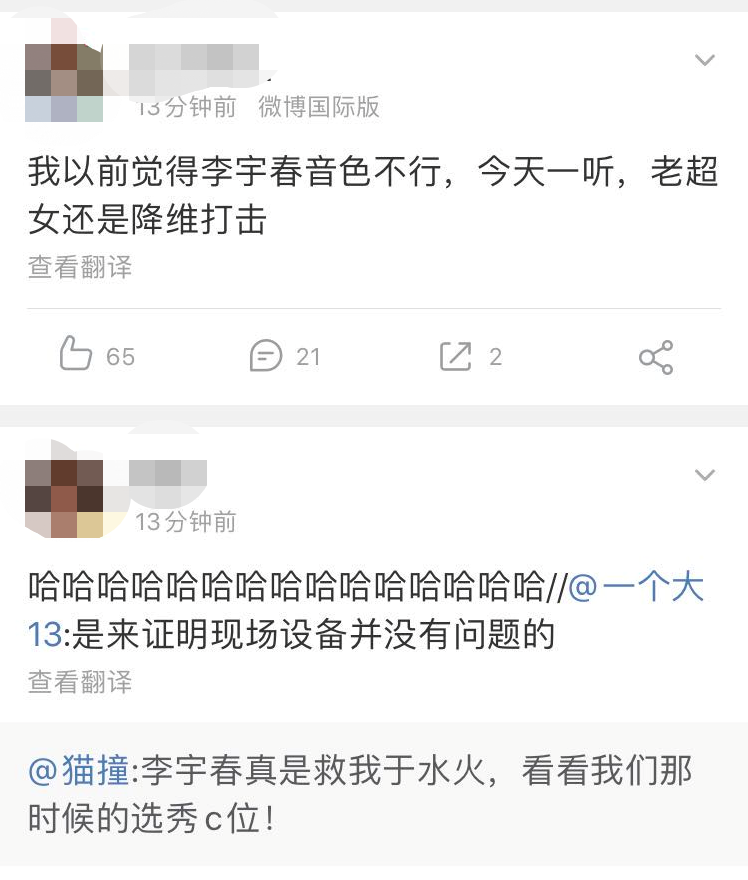Tap the thumbs-up icon showing 65 likes

pos(75,355)
